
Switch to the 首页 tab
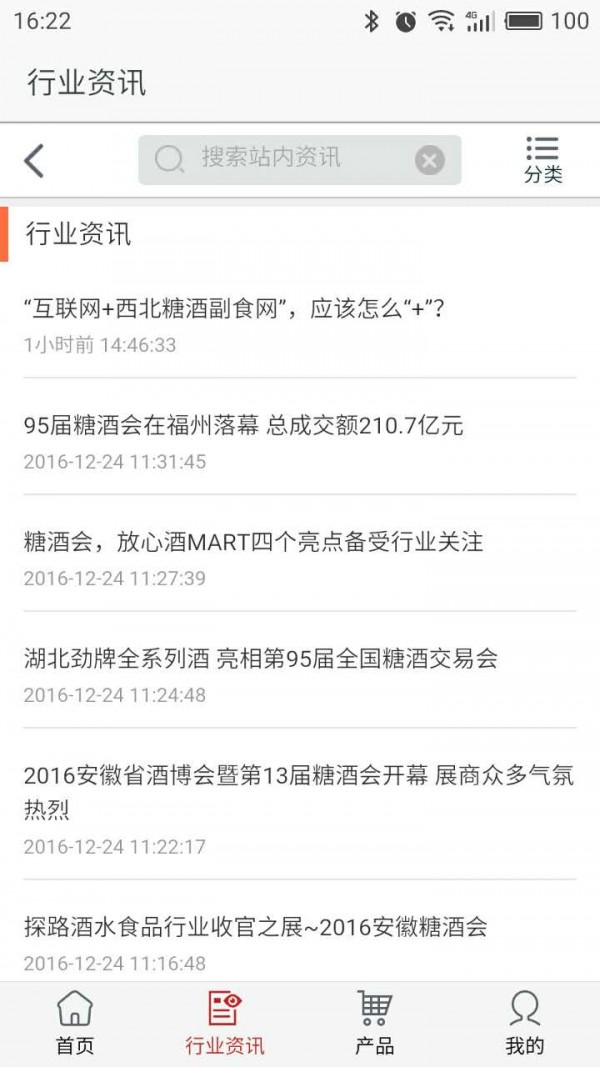[x=75, y=1023]
